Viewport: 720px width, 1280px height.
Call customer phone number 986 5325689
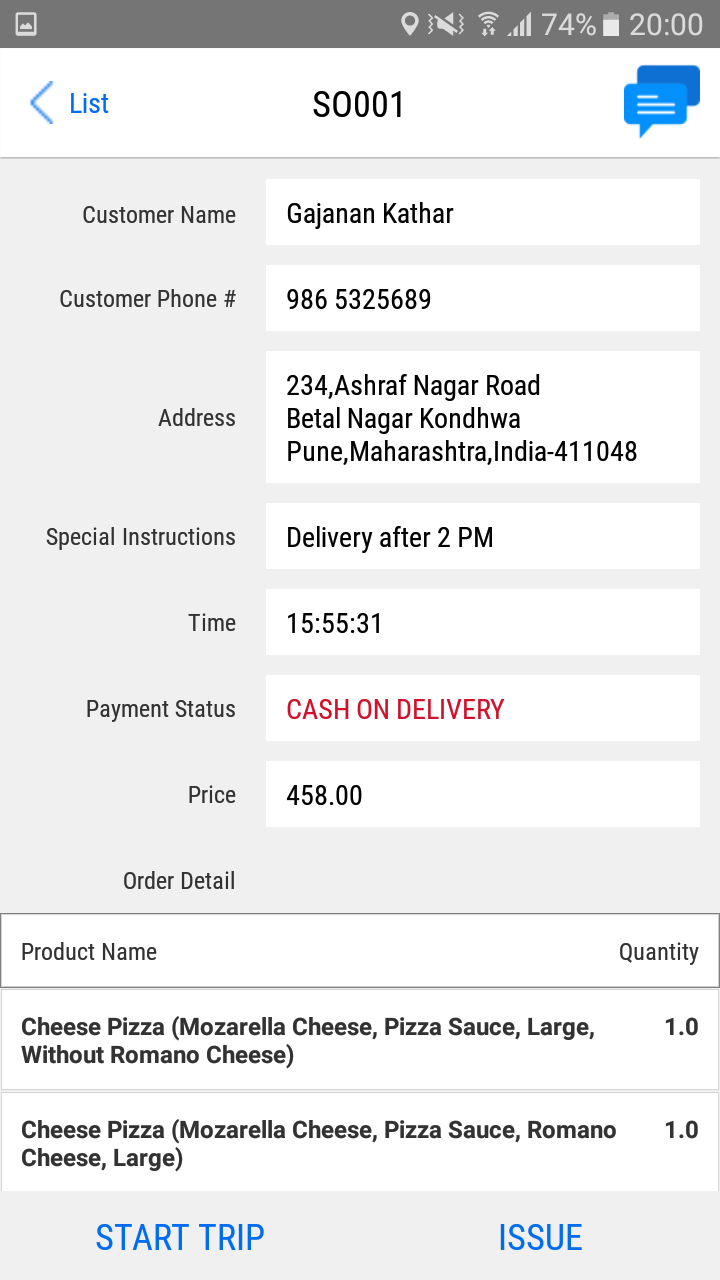click(482, 299)
